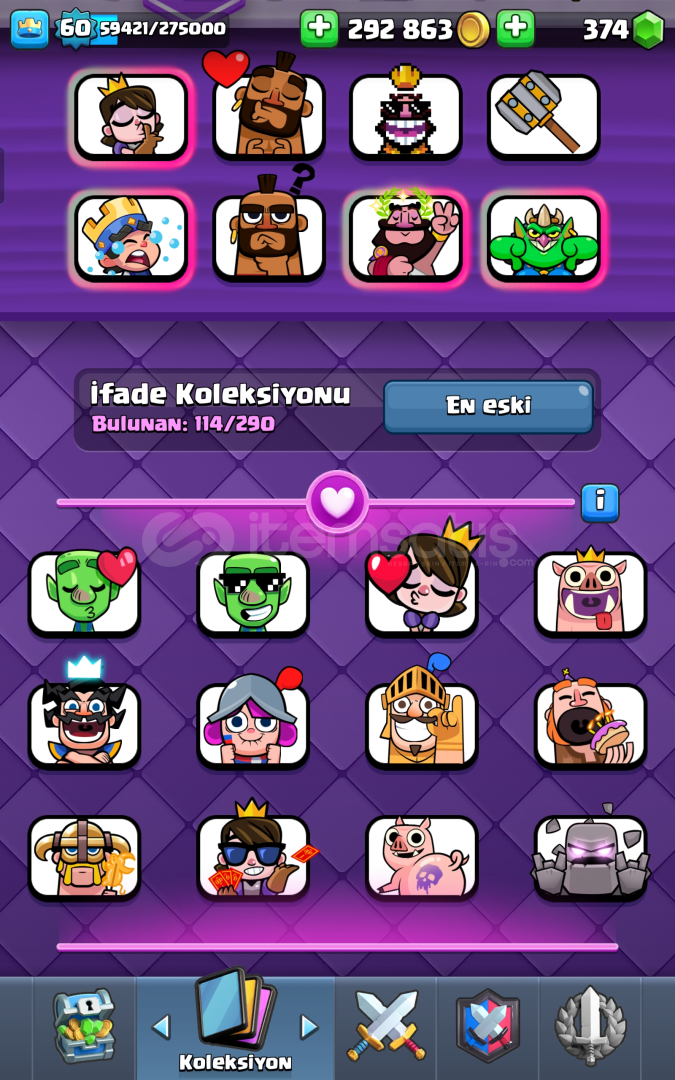Image resolution: width=675 pixels, height=1080 pixels.
Task: Open the events sword wreath tab
Action: pyautogui.click(x=590, y=1026)
